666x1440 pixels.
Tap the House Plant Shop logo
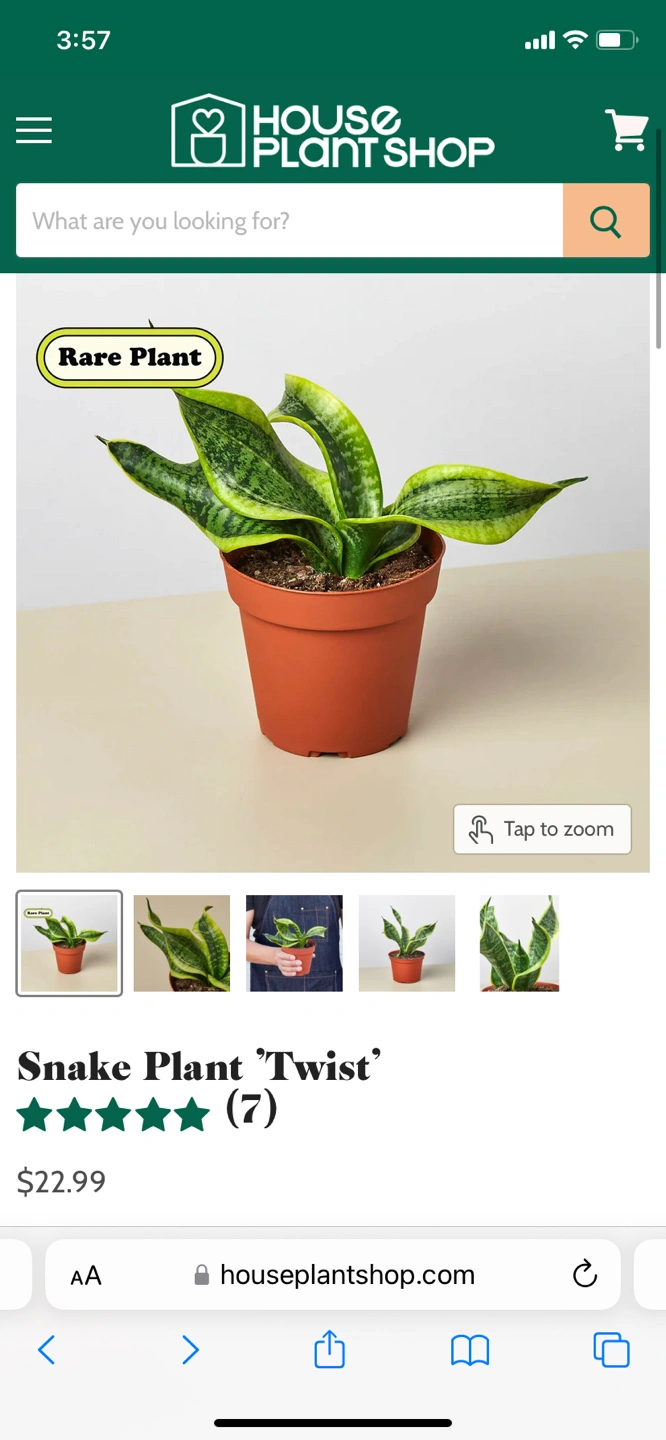[333, 131]
